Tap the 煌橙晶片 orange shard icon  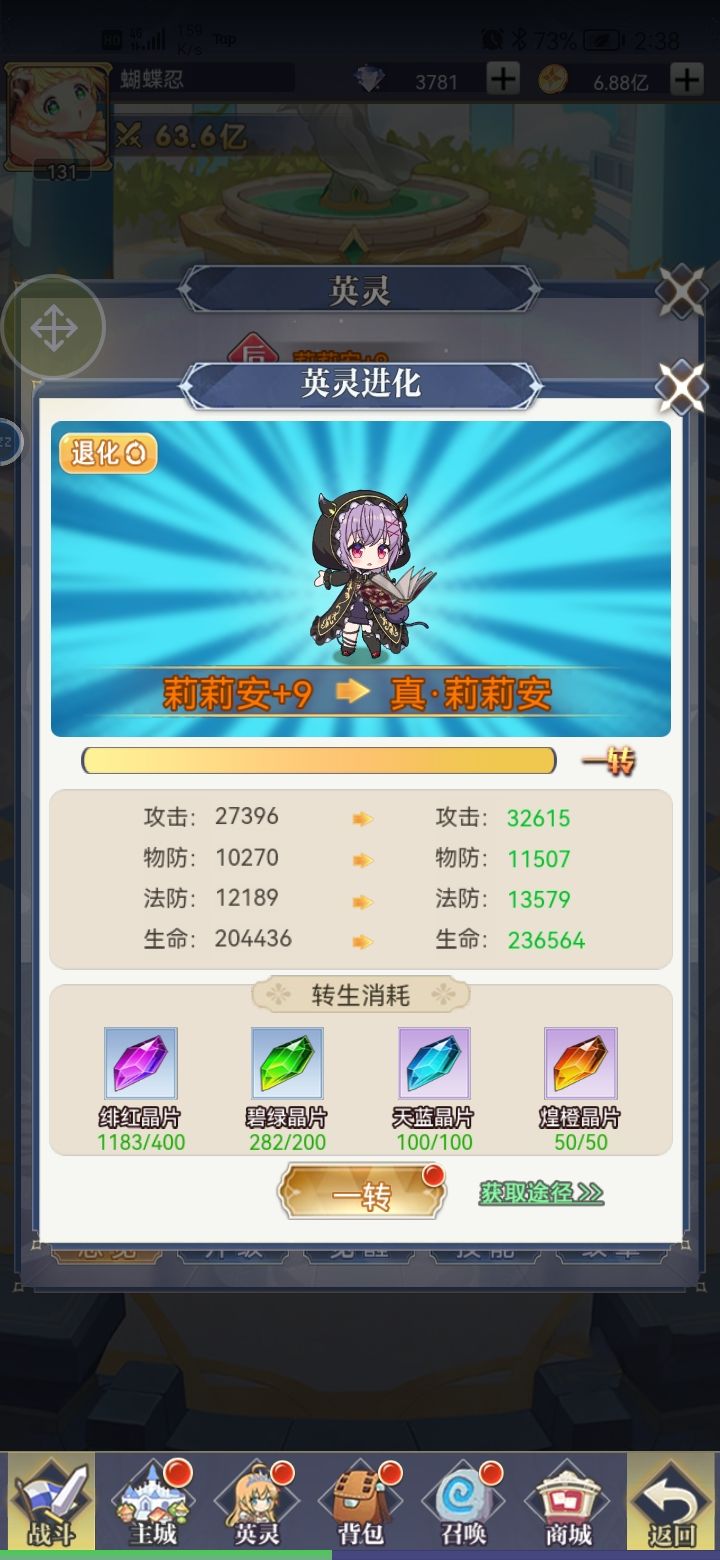click(x=580, y=1062)
